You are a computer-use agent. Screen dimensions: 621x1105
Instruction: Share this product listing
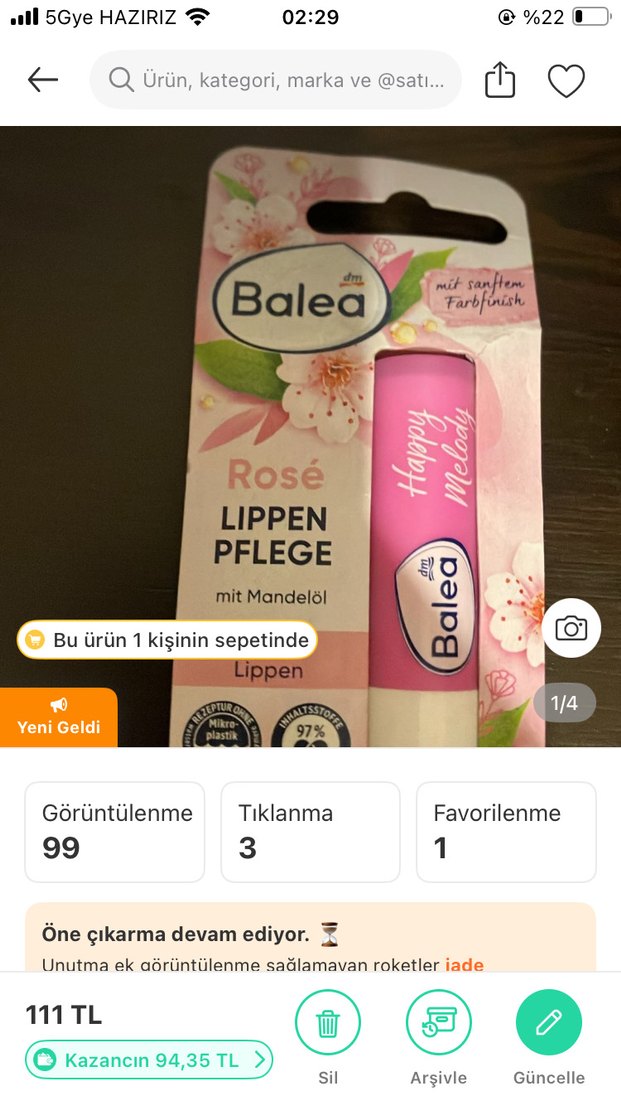[500, 80]
